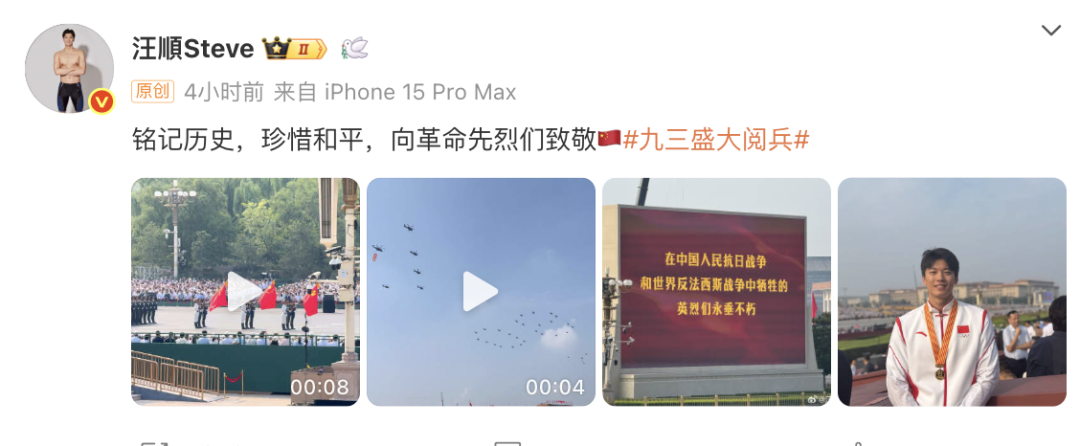Play the 00:08 flag guard video
The width and height of the screenshot is (1080, 446).
(x=245, y=291)
